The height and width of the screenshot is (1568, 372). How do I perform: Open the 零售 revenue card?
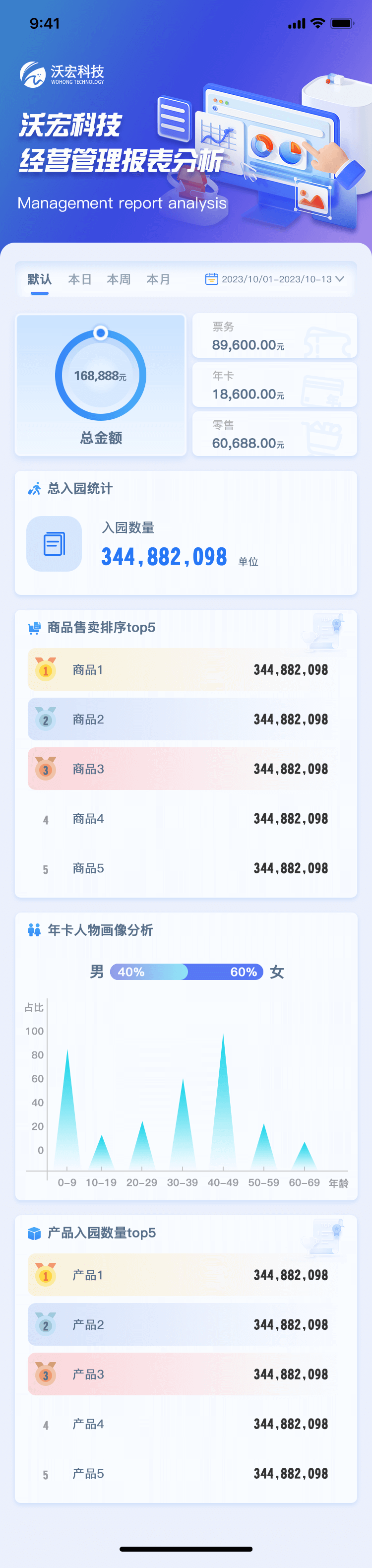point(274,434)
